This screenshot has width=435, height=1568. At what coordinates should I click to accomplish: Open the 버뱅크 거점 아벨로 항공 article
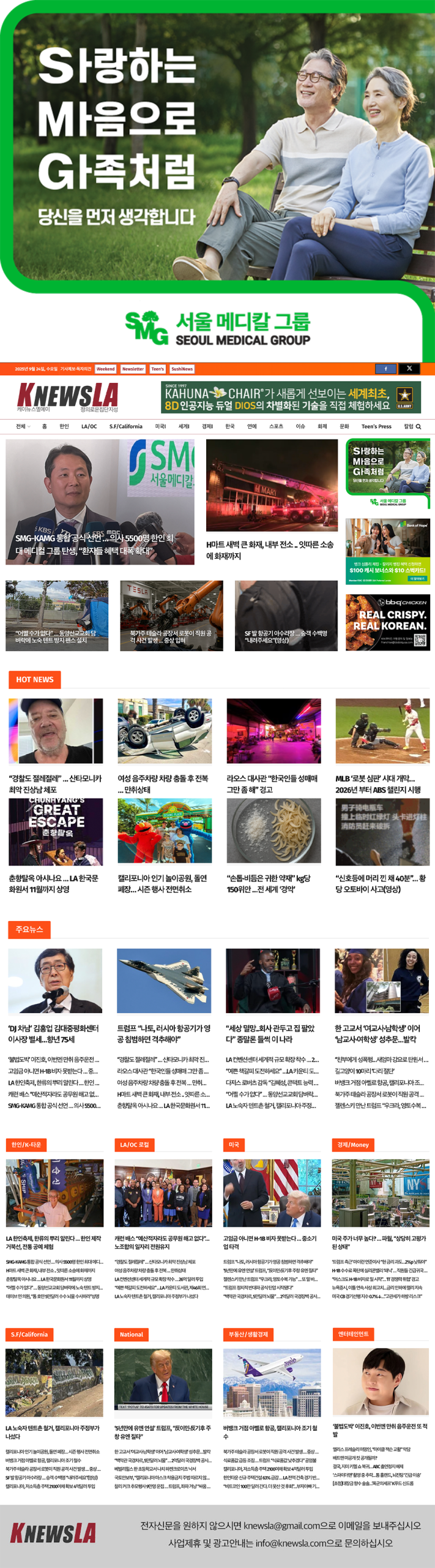click(271, 1431)
